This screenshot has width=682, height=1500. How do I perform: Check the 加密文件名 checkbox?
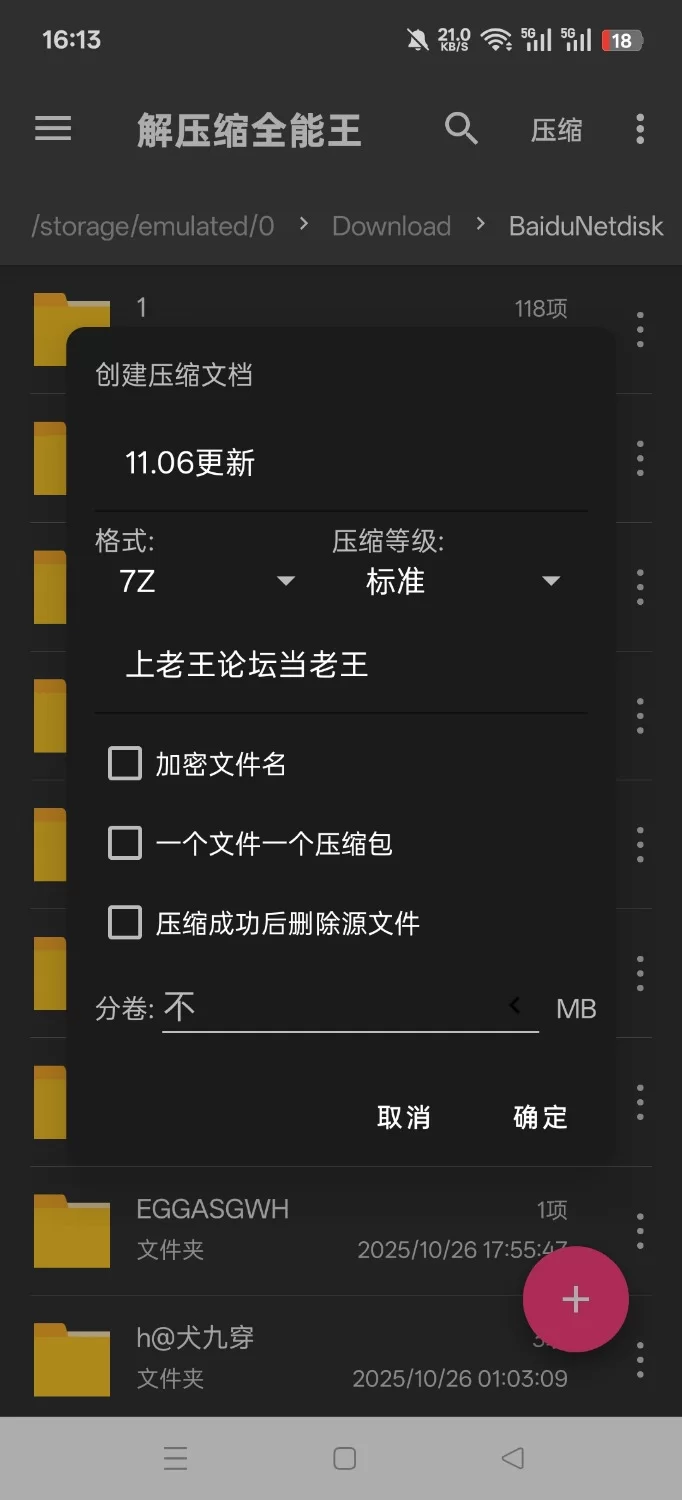click(125, 764)
